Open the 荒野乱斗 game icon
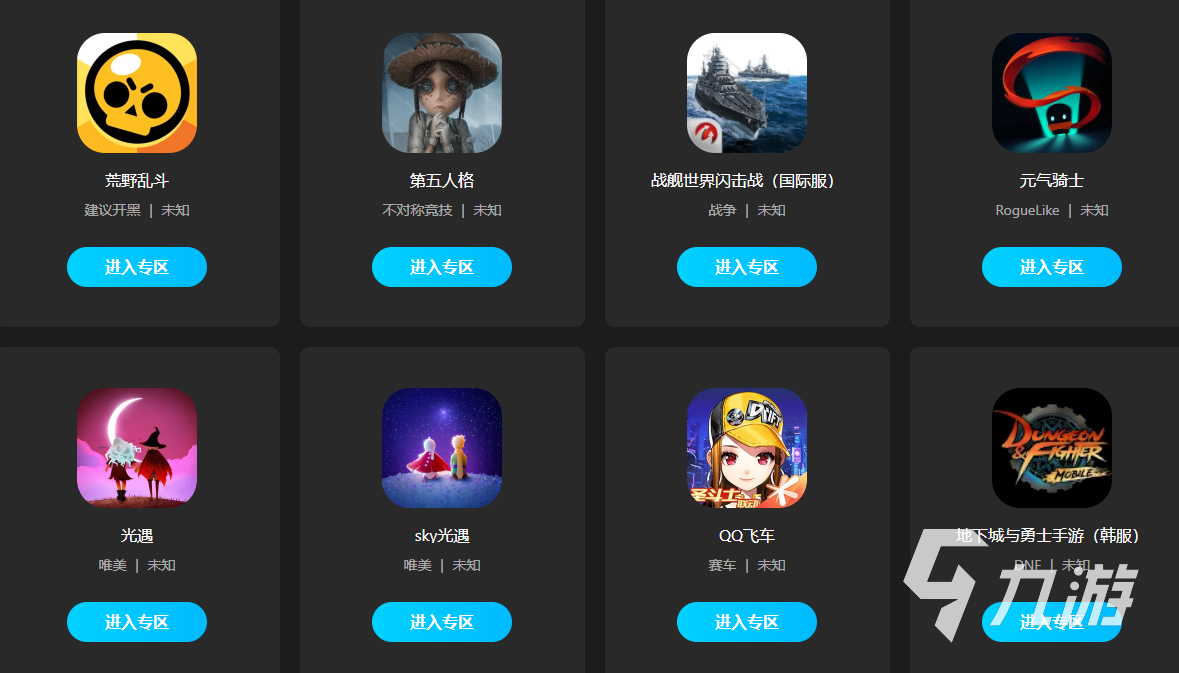Image resolution: width=1179 pixels, height=673 pixels. pyautogui.click(x=137, y=93)
